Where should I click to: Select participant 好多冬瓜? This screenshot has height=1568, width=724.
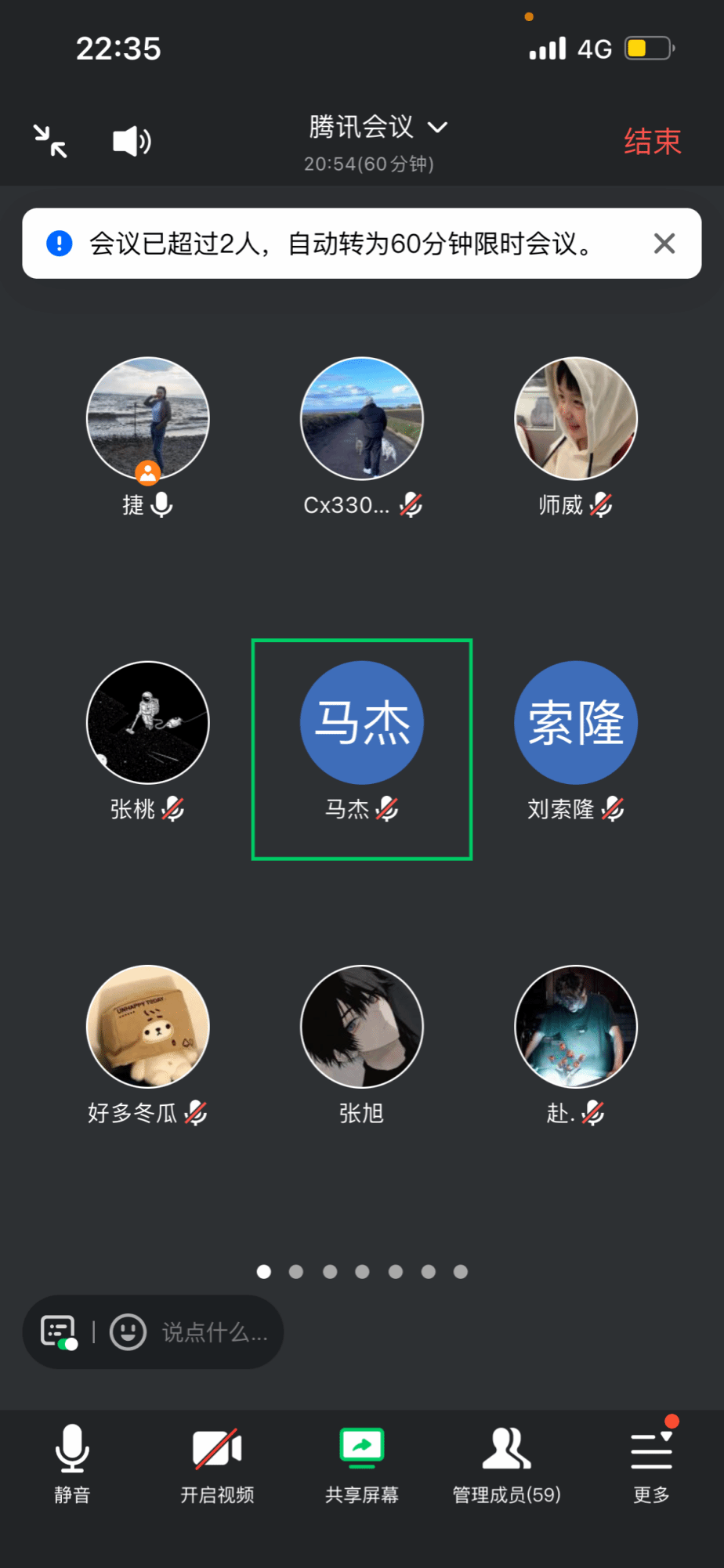(x=148, y=1026)
